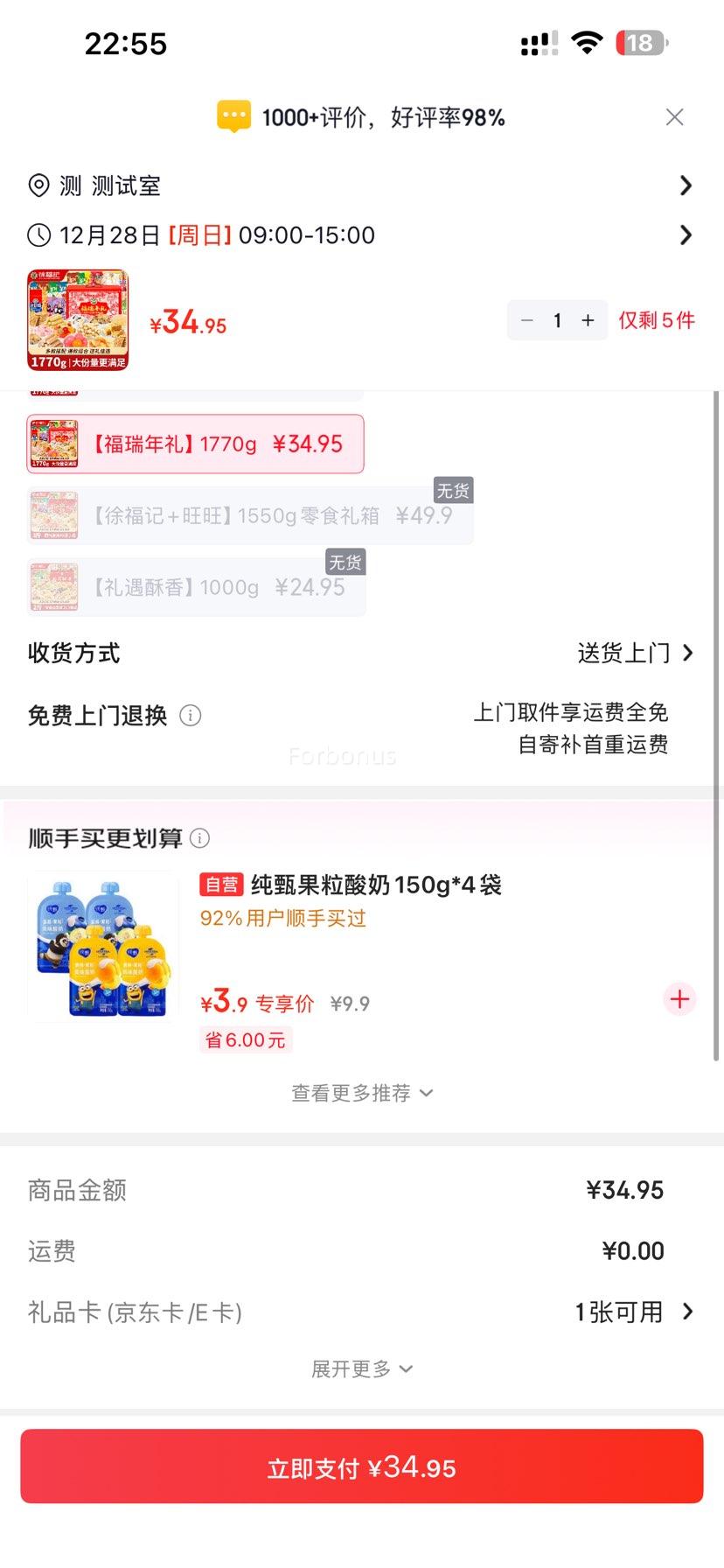
Task: Open the info icon beside 免费上门退换
Action: 191,715
